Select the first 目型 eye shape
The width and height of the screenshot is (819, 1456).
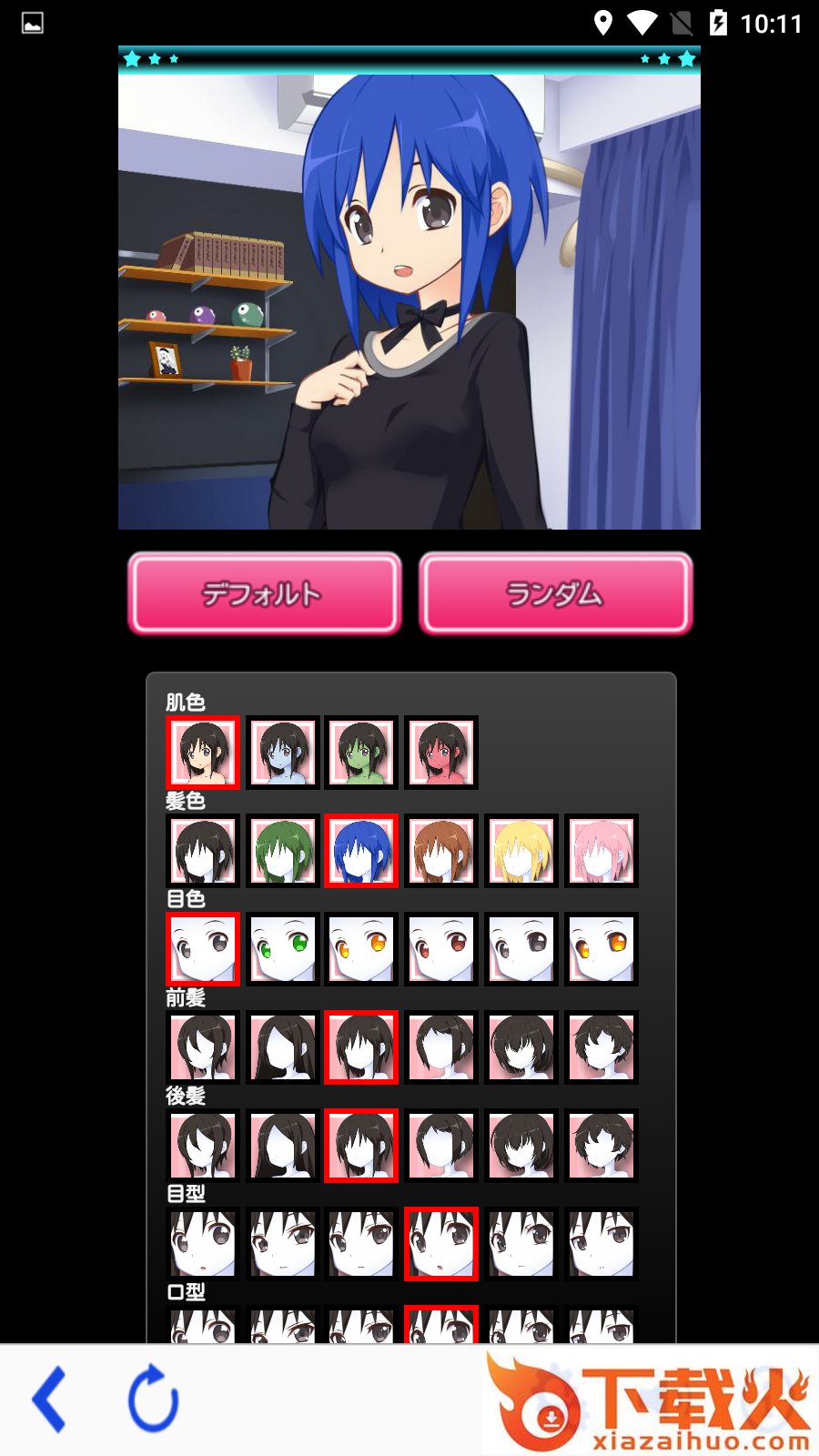tap(203, 1244)
